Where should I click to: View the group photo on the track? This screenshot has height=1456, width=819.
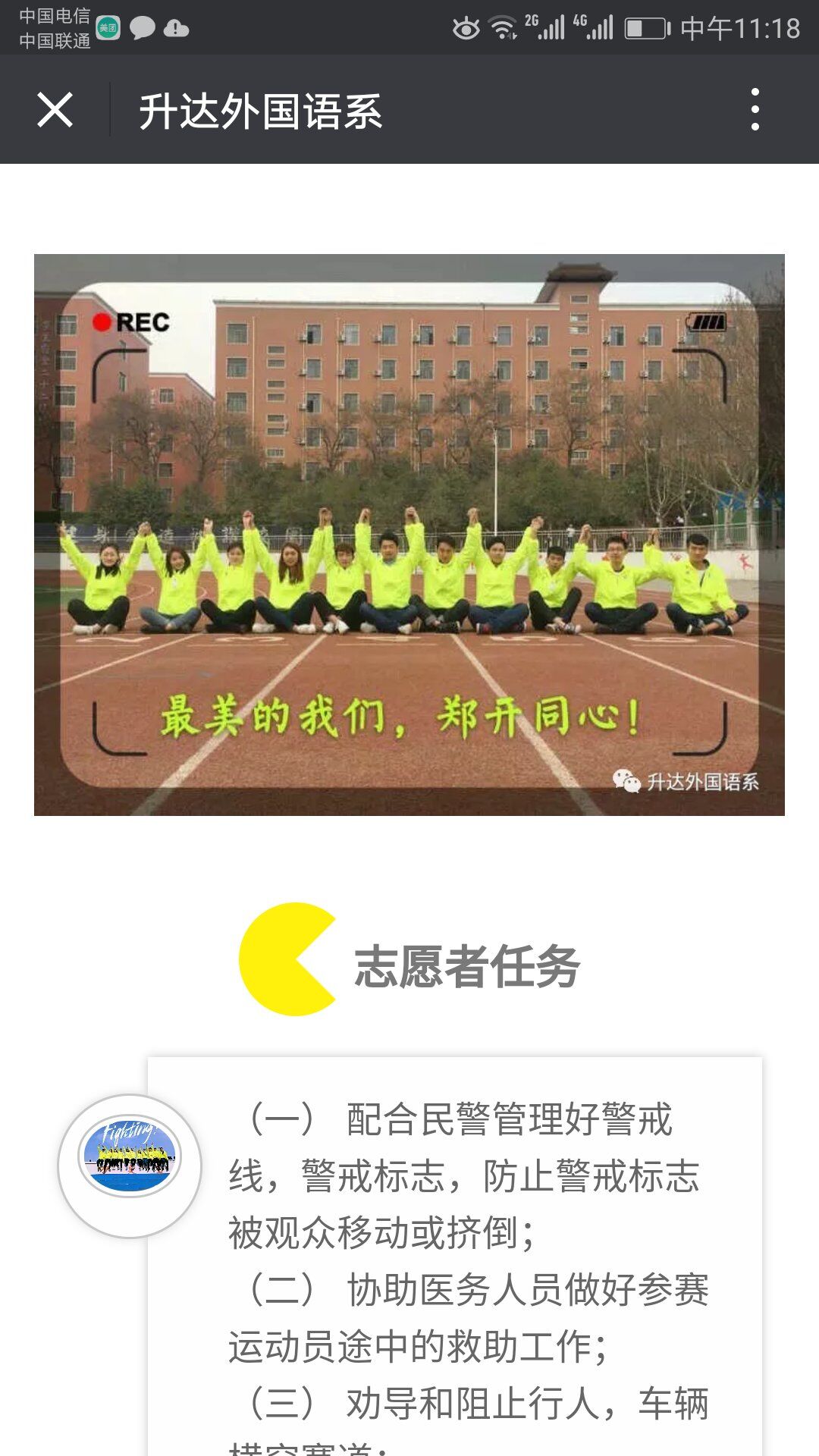coord(409,535)
